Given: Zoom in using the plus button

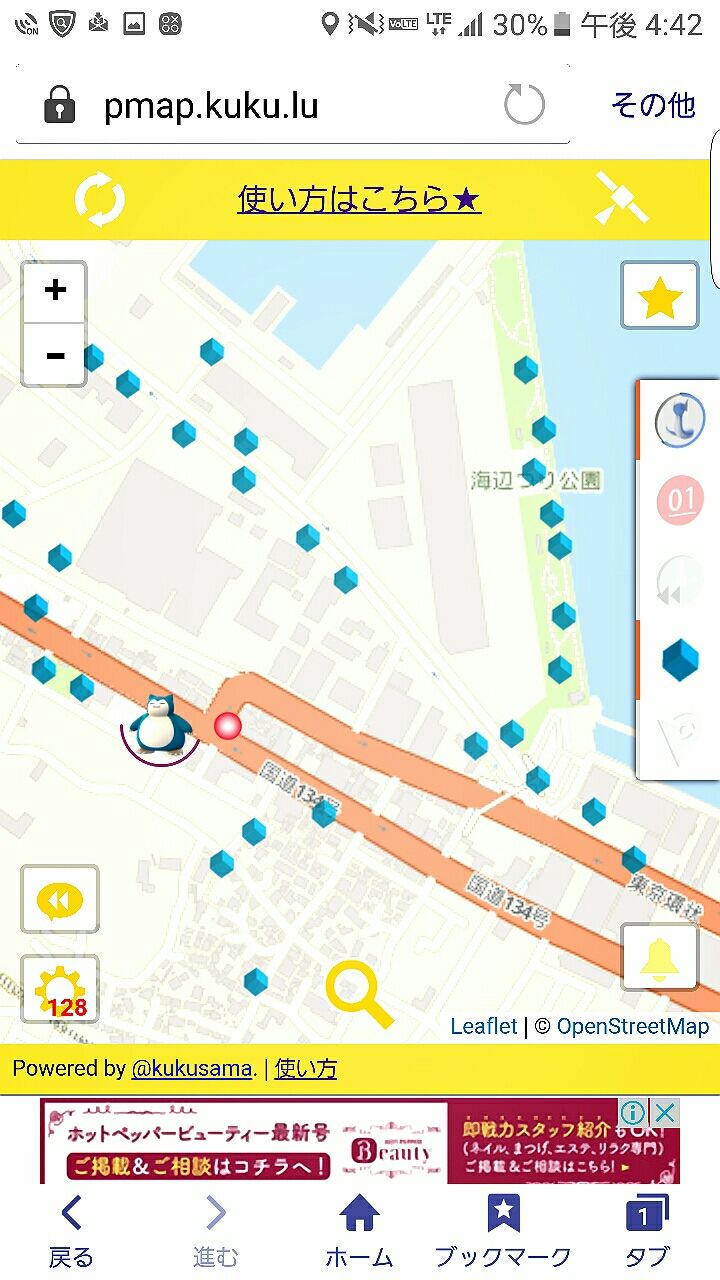Looking at the screenshot, I should pyautogui.click(x=54, y=291).
